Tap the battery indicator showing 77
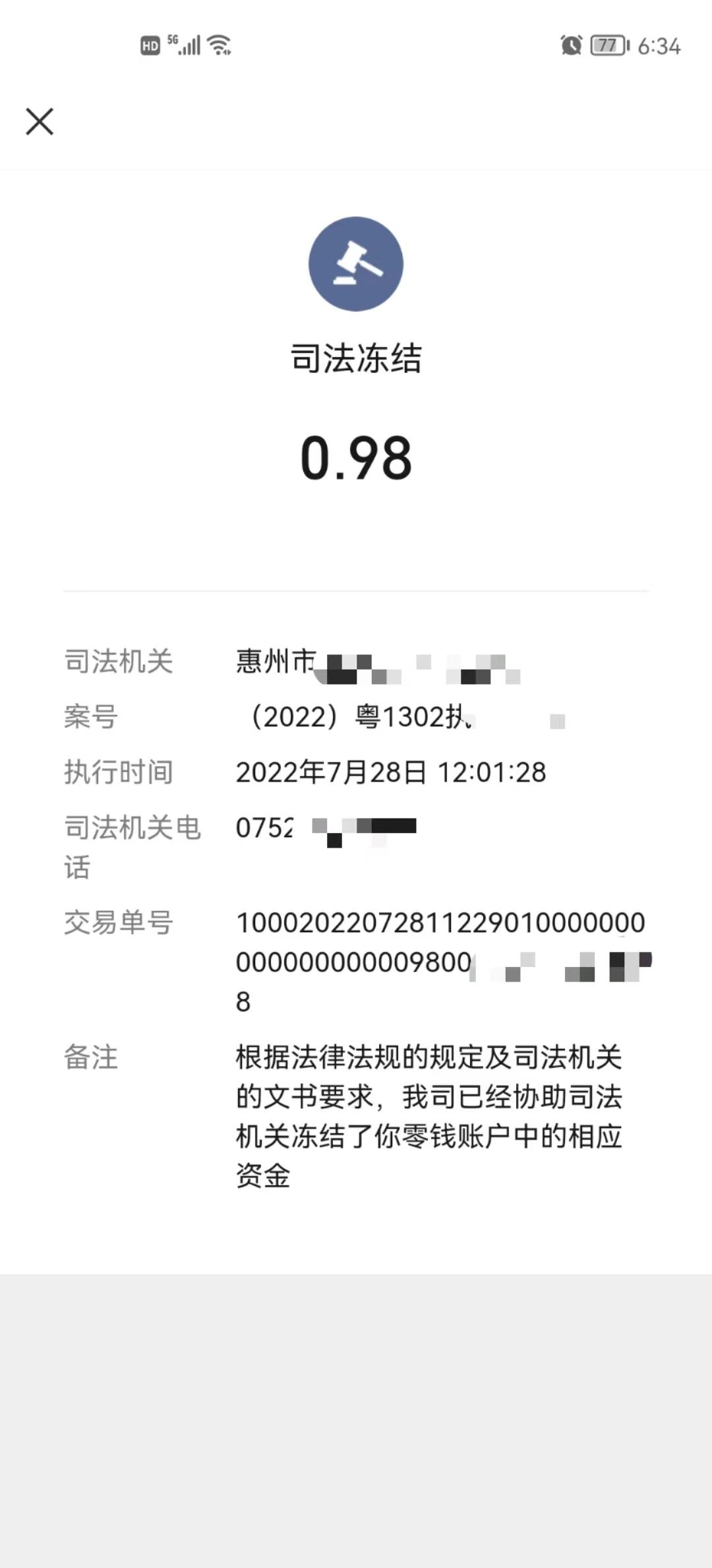The height and width of the screenshot is (1568, 712). coord(607,45)
